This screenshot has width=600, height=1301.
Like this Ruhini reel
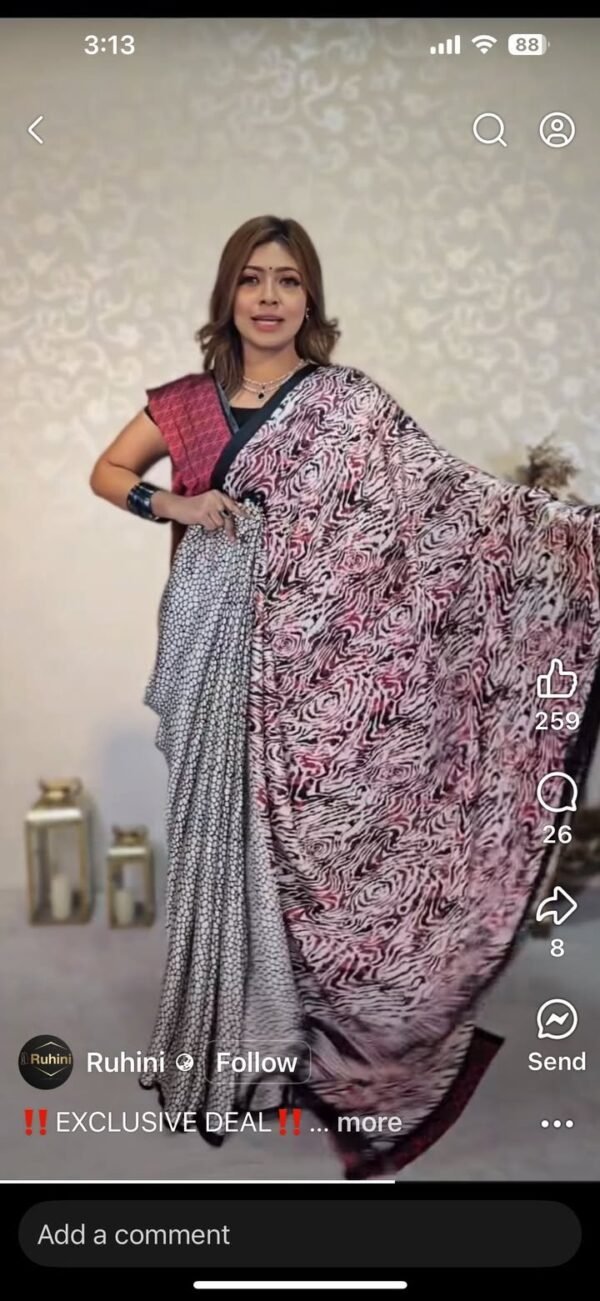pos(557,681)
